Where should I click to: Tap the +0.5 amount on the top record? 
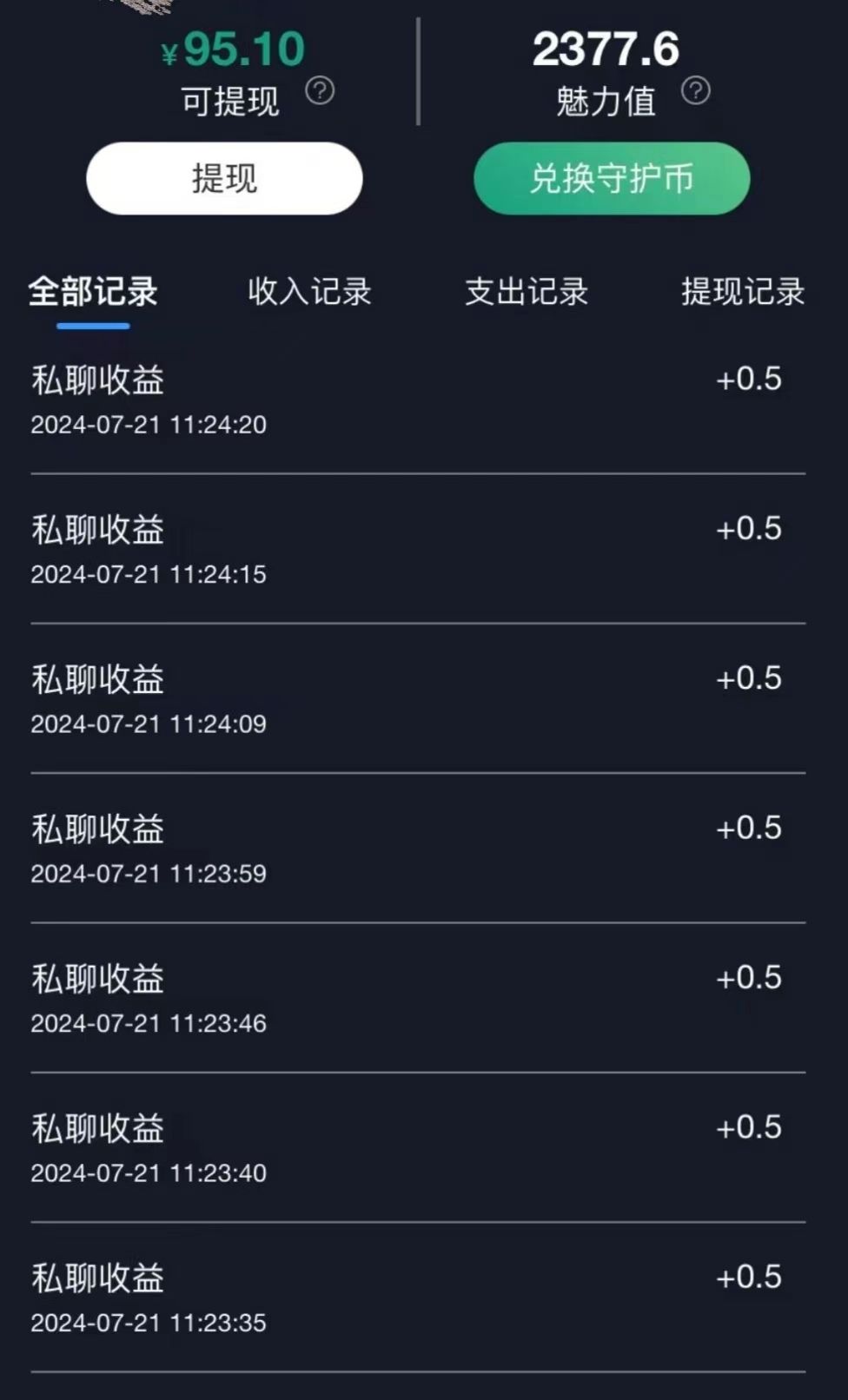tap(749, 379)
